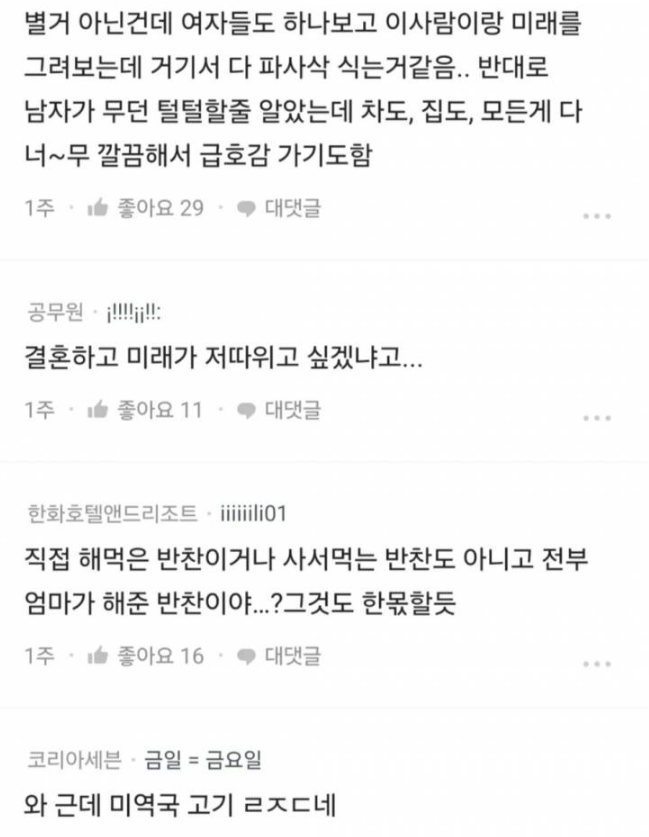
Task: Open more options for the 공무원 comment
Action: 596,416
